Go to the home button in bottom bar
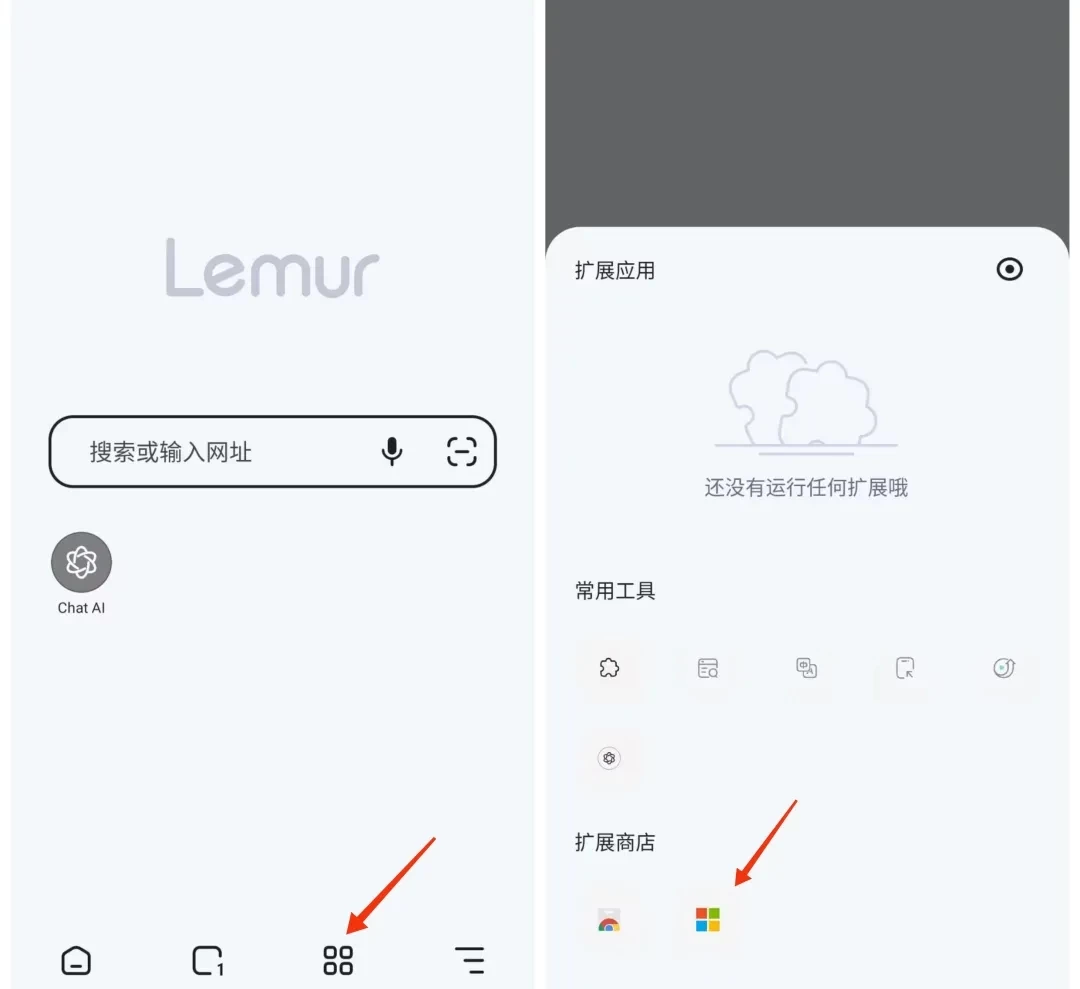Viewport: 1080px width, 989px height. click(x=76, y=961)
